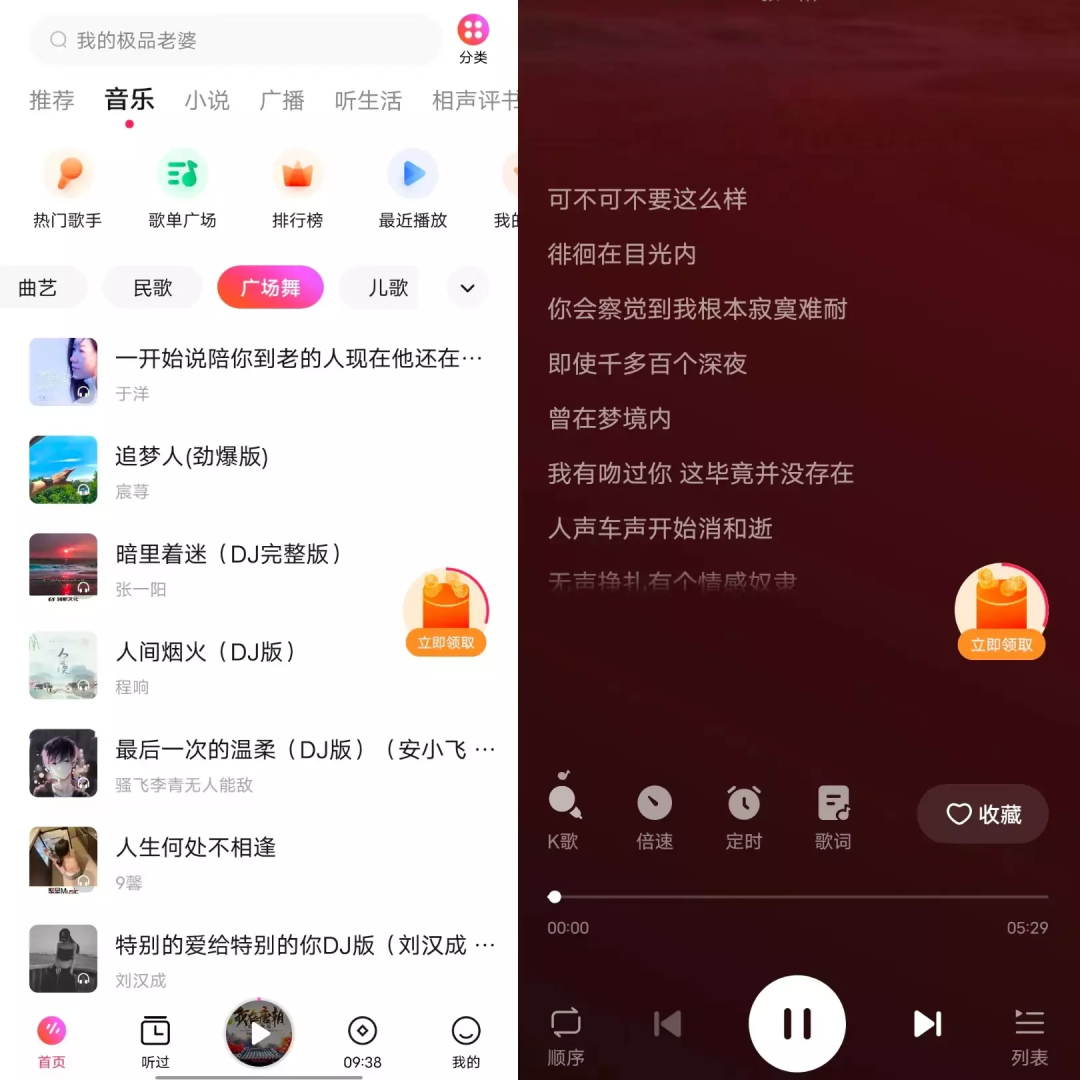Select the 民歌 genre chip
This screenshot has height=1080, width=1080.
coord(153,288)
